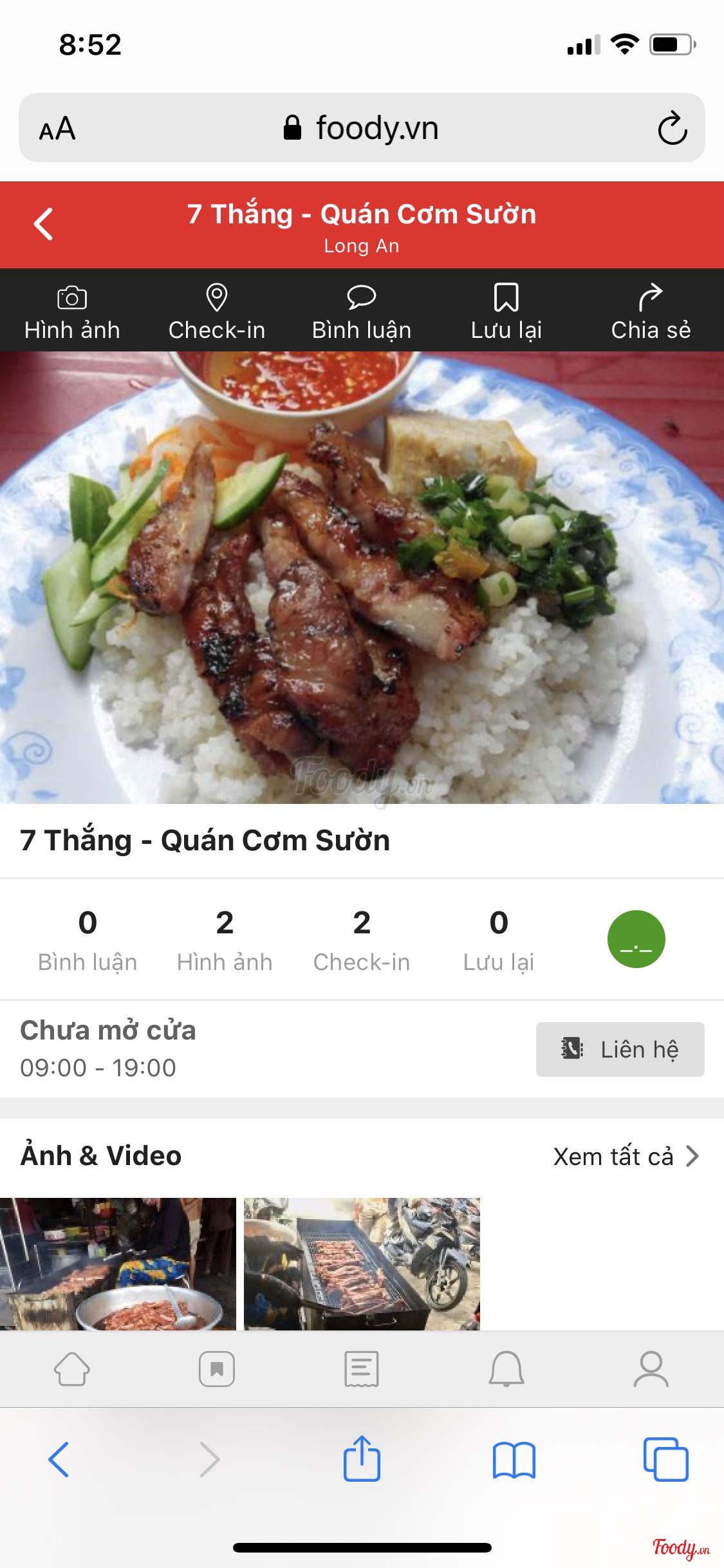Go back using the white arrow in red header
Image resolution: width=724 pixels, height=1568 pixels.
pyautogui.click(x=43, y=225)
